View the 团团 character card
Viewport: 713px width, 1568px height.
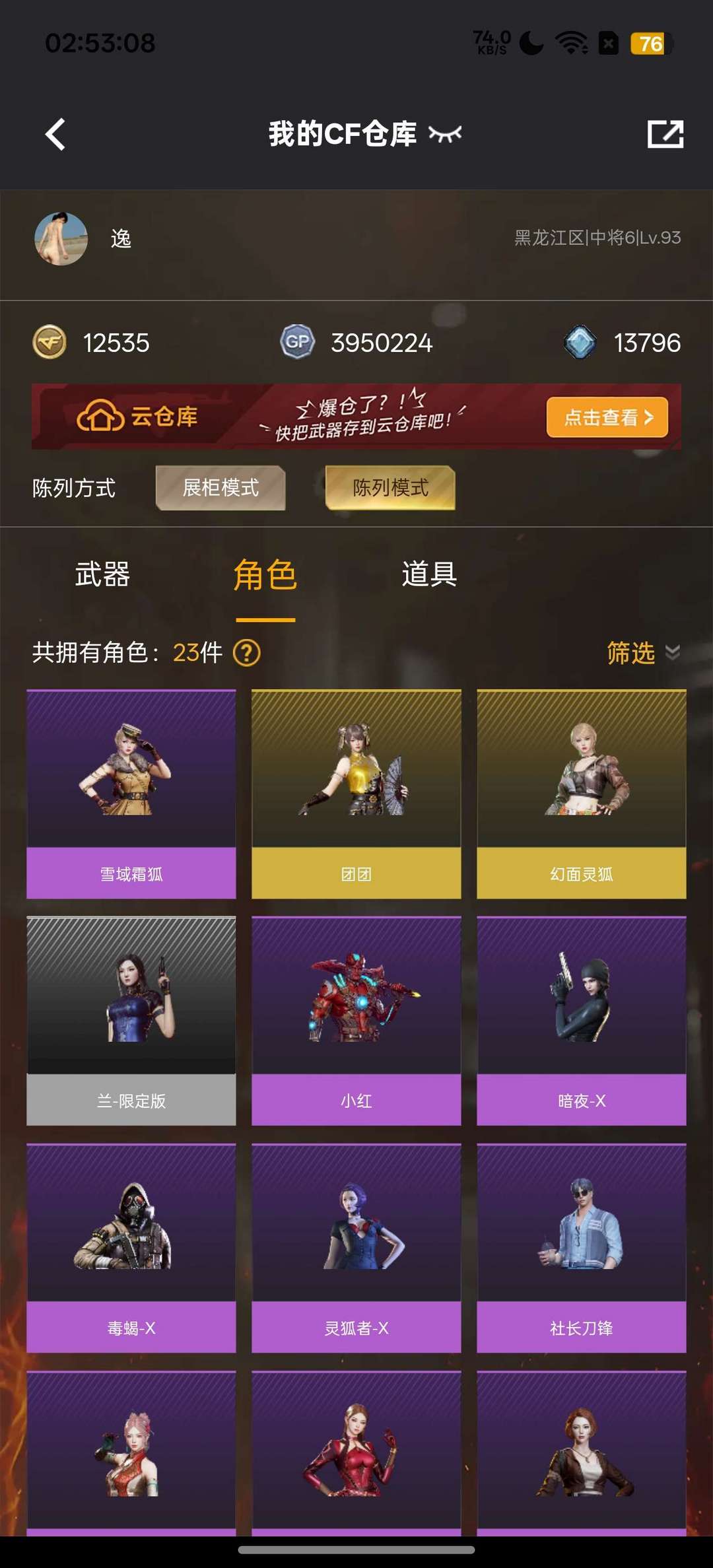pyautogui.click(x=356, y=794)
